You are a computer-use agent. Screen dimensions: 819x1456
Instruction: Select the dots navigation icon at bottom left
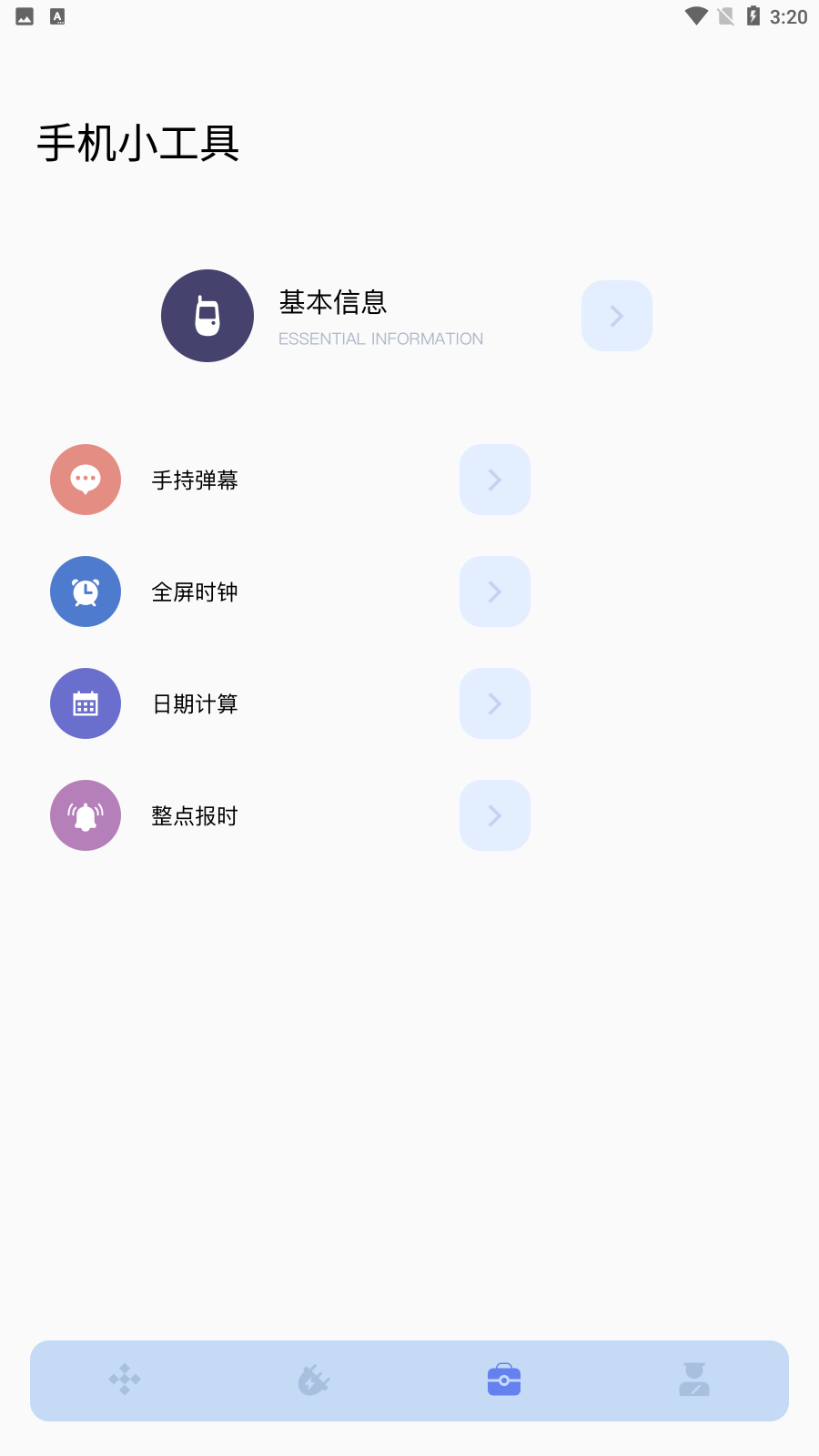point(125,1380)
